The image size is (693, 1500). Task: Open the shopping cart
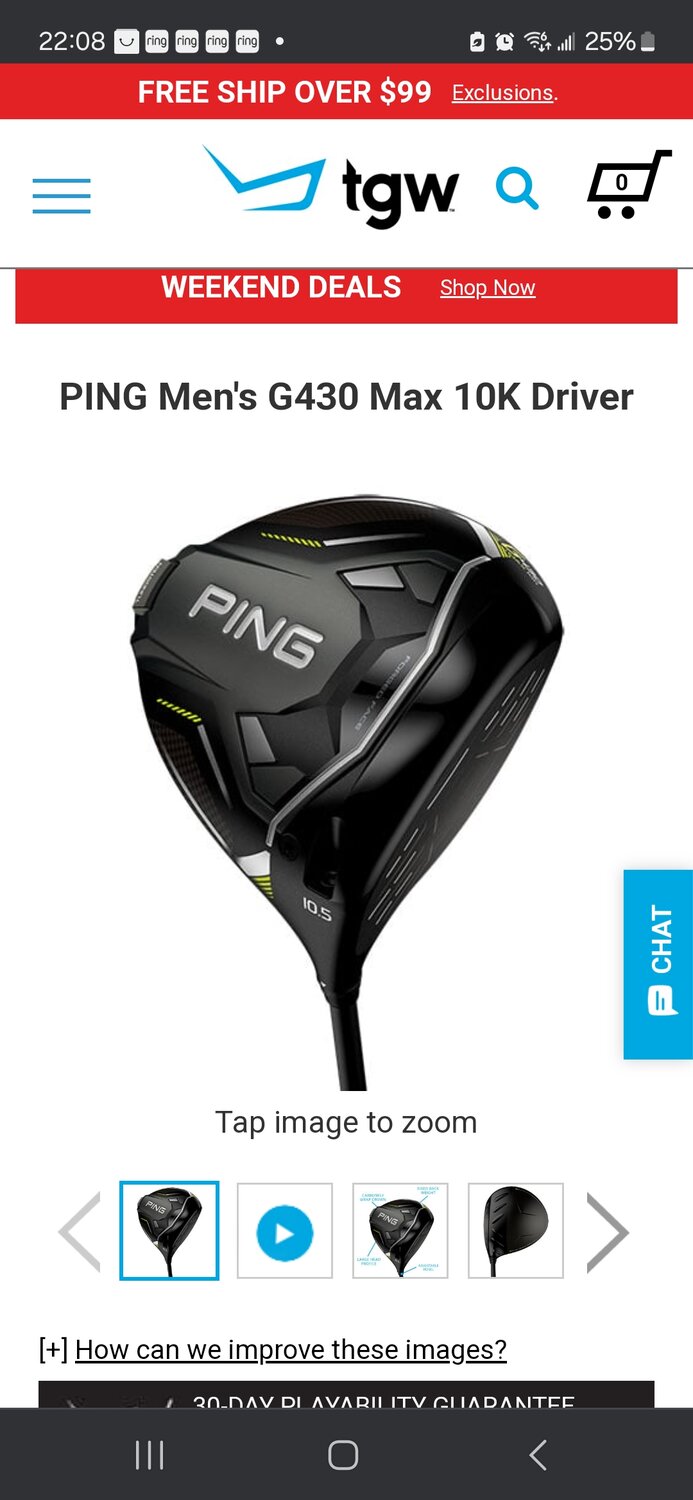point(626,185)
